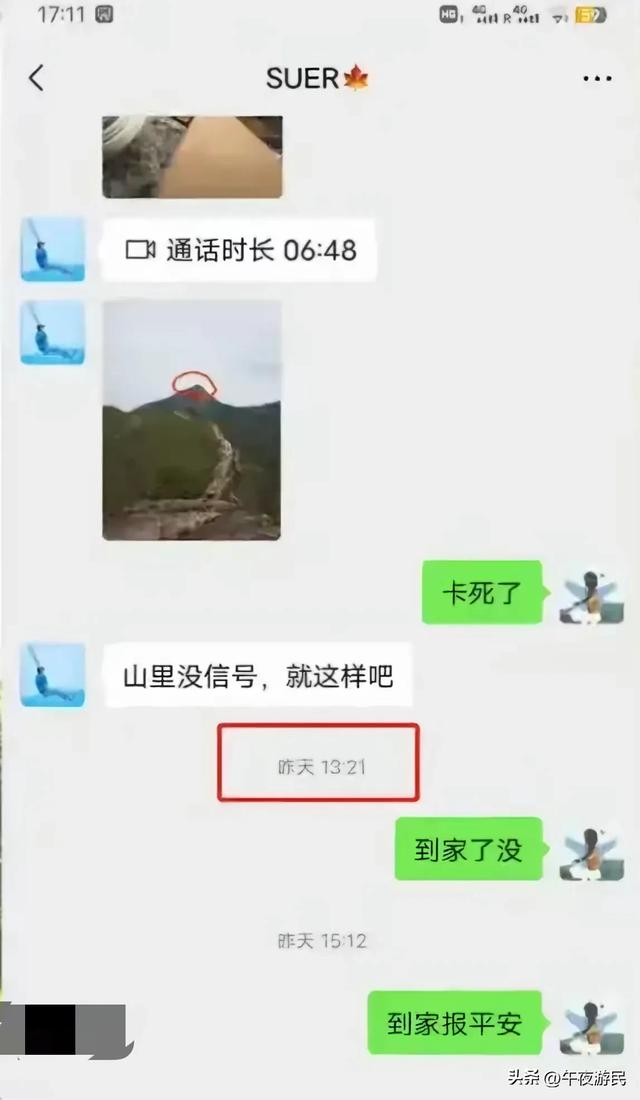Open my avatar next to 卡死了
Image resolution: width=640 pixels, height=1100 pixels.
click(x=591, y=593)
